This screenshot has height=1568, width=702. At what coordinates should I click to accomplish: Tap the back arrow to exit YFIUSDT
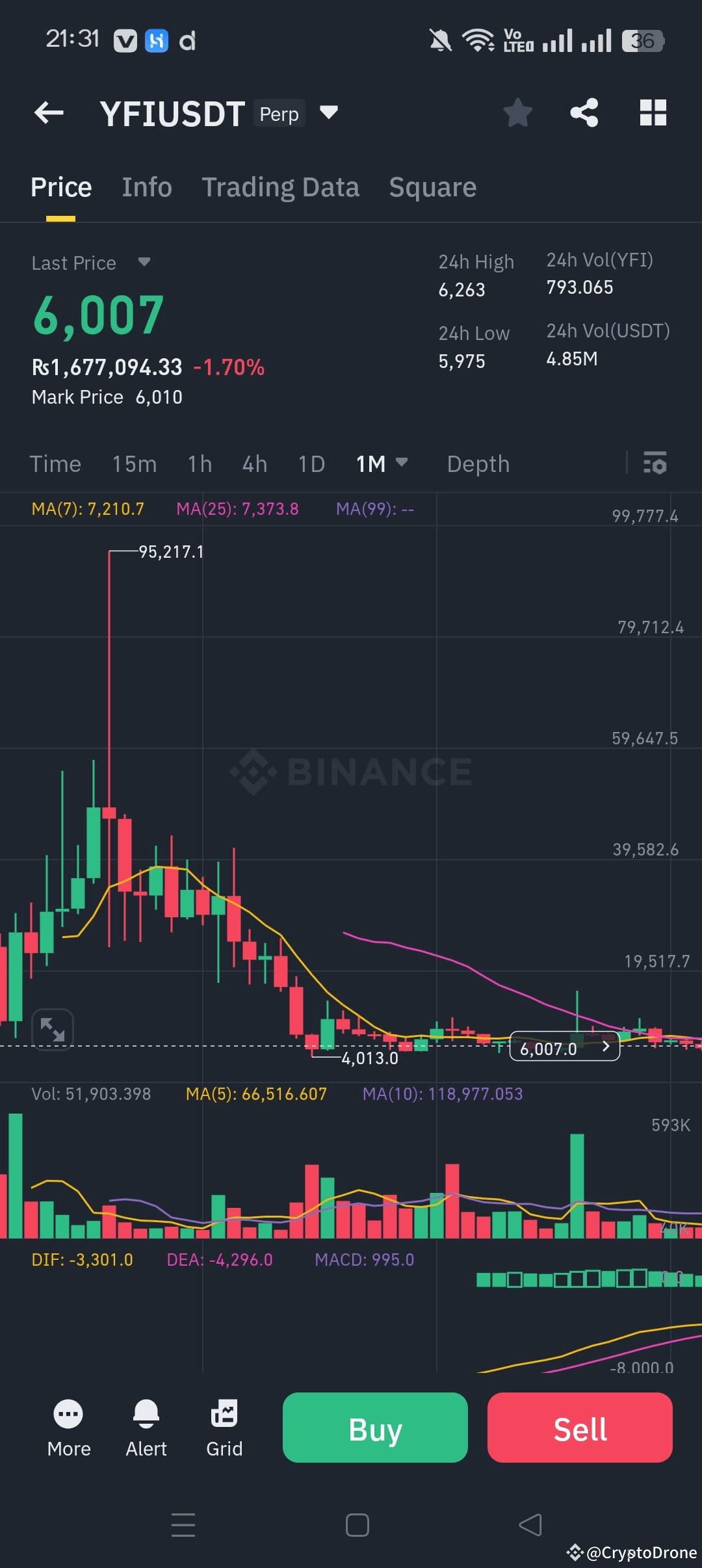(x=49, y=112)
